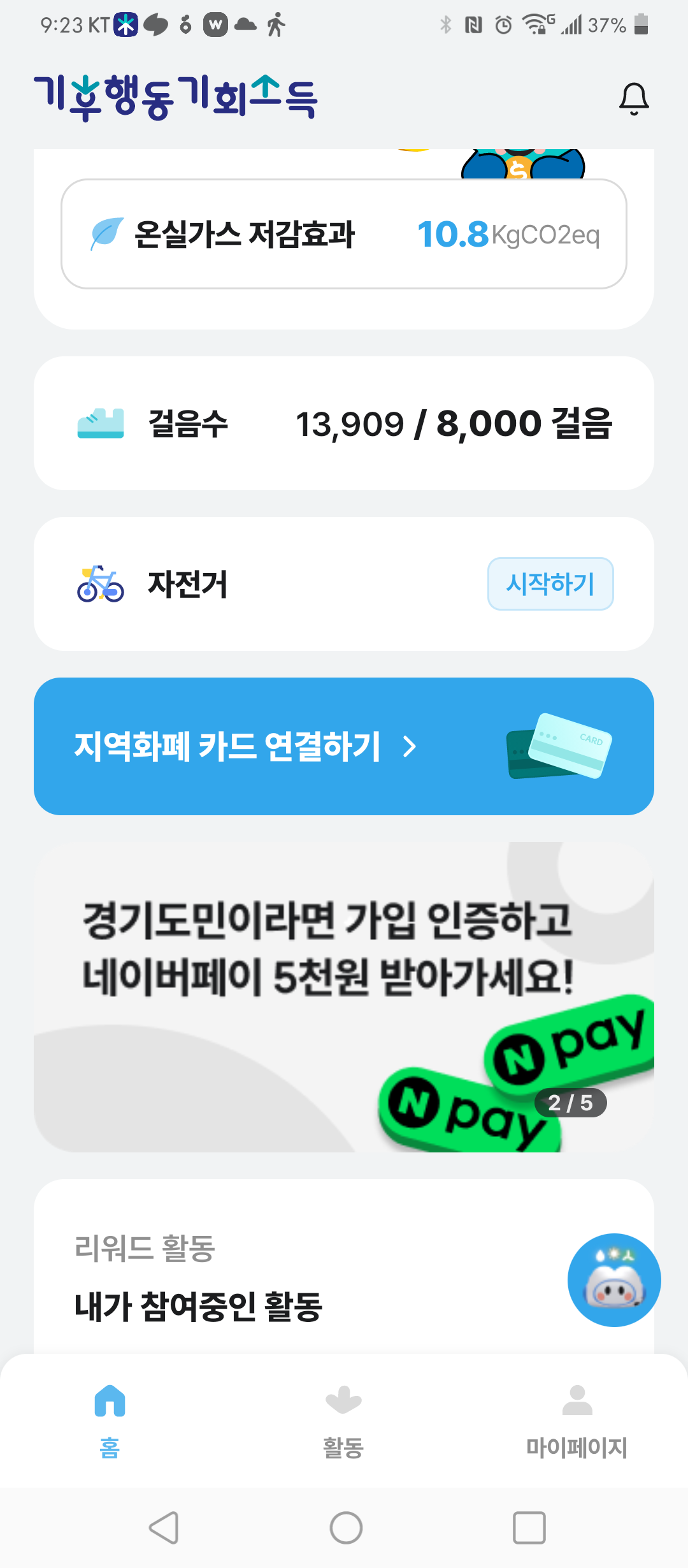The image size is (688, 1568).
Task: Open recent apps from the navigation bar
Action: tap(529, 1527)
